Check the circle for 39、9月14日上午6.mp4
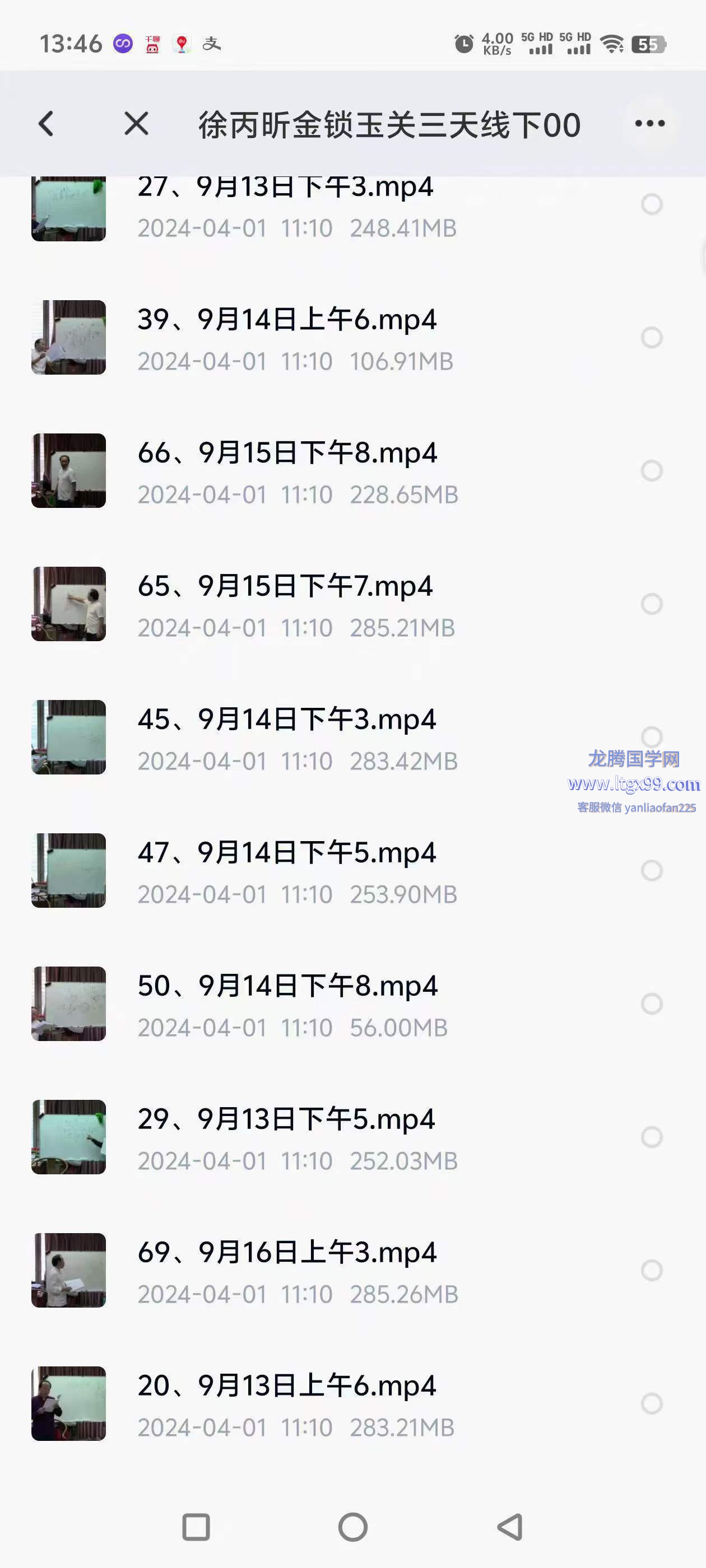 coord(651,337)
